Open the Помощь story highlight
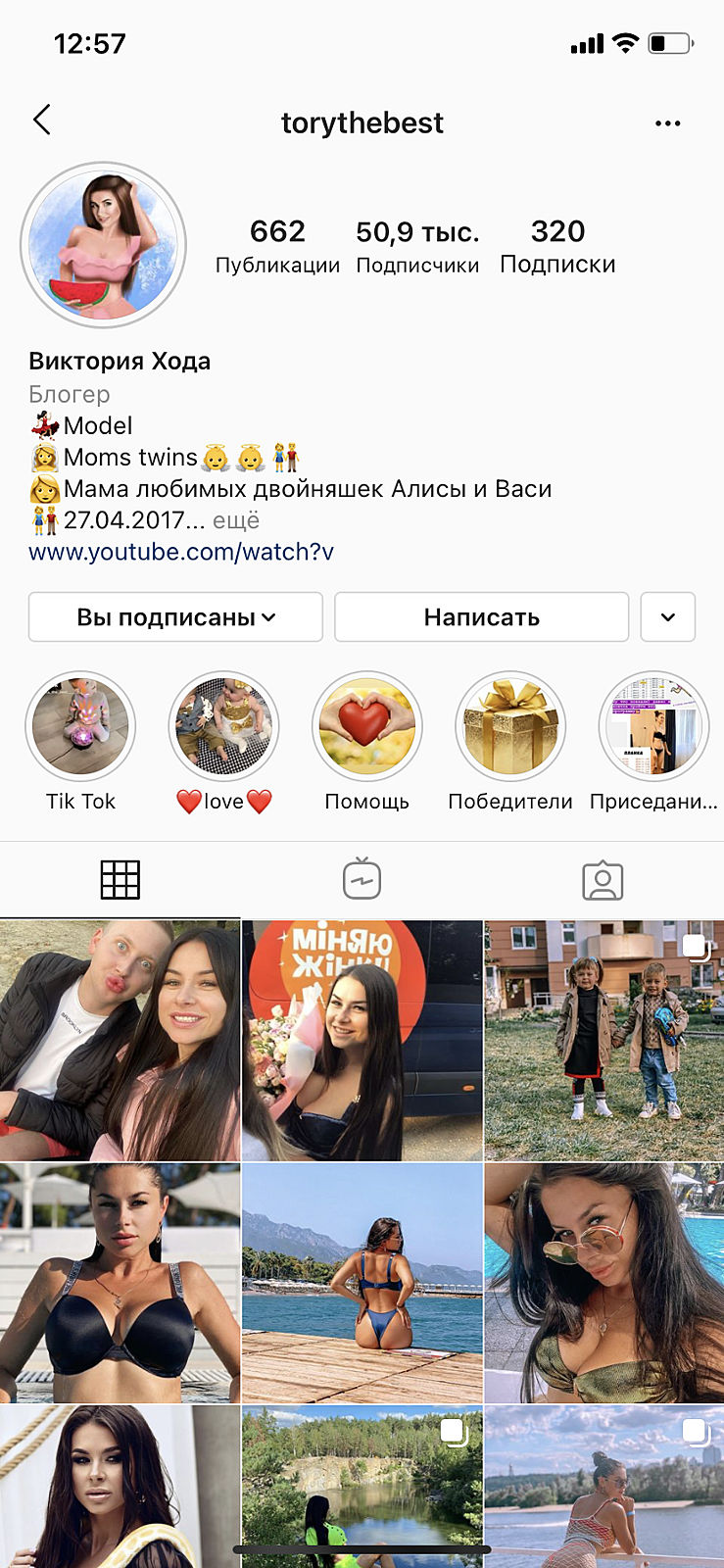 [x=366, y=727]
